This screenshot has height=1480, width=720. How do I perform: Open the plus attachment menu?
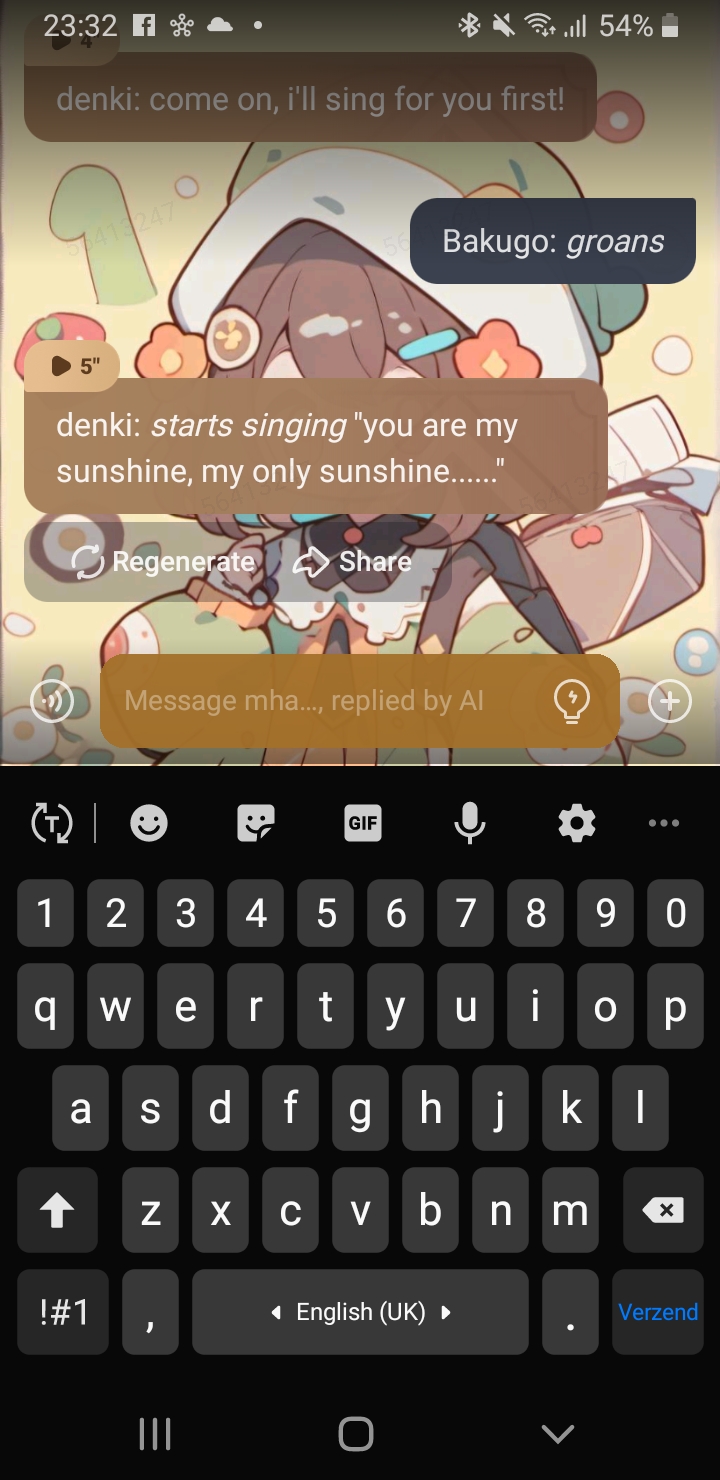point(670,701)
